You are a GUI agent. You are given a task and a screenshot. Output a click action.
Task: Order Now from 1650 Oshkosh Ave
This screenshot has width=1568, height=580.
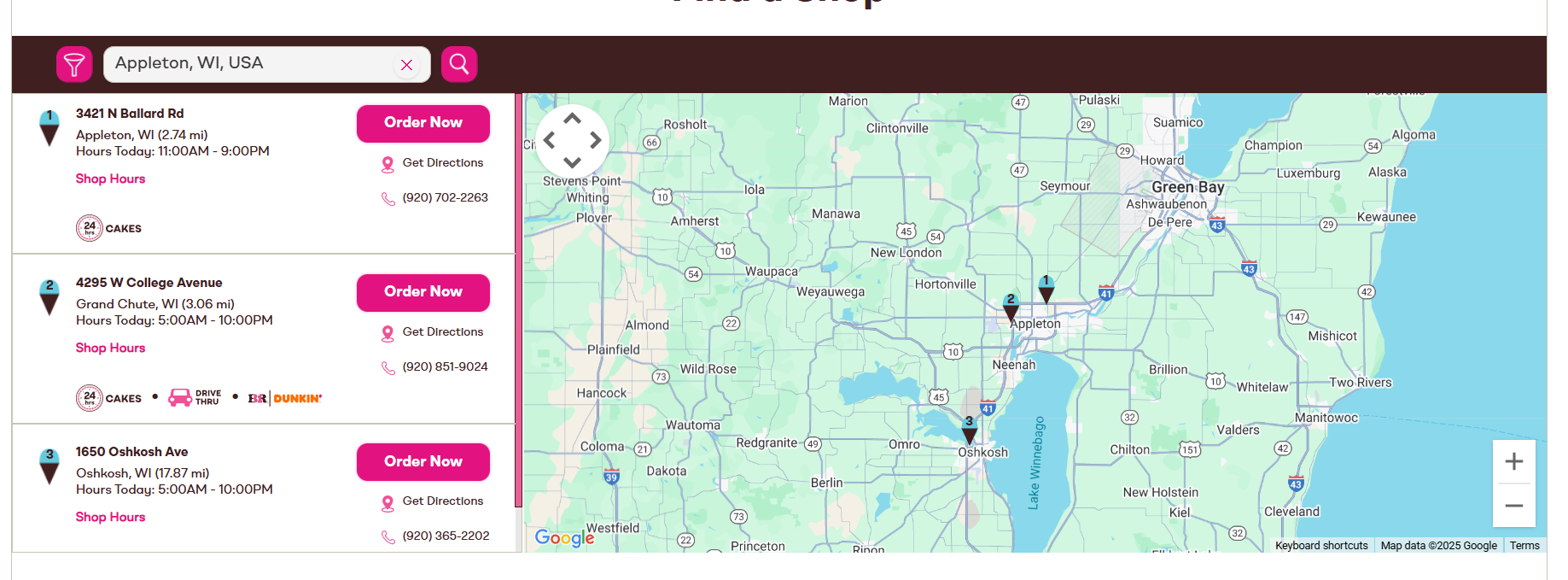tap(423, 461)
